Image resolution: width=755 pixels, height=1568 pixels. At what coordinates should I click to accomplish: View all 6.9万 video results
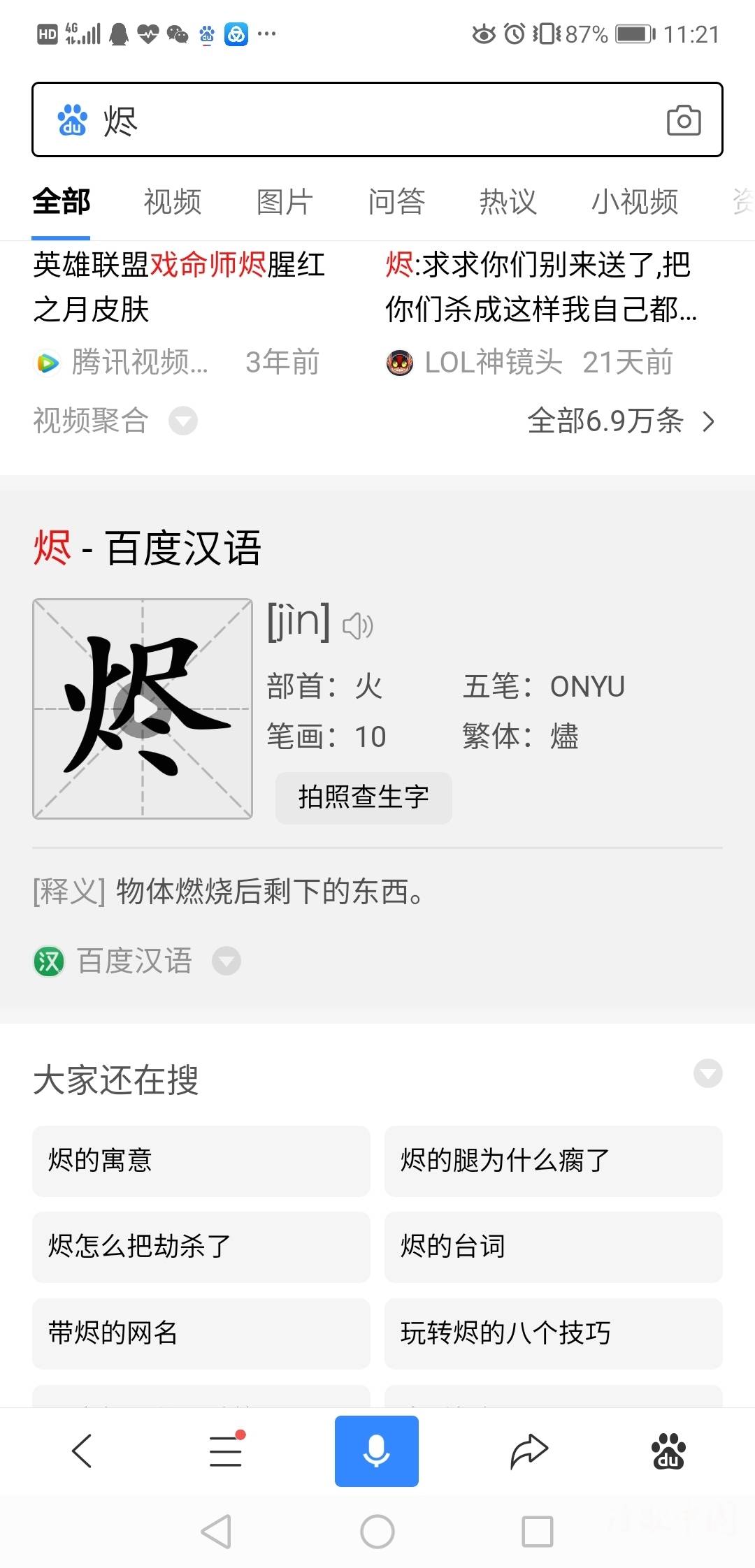621,421
